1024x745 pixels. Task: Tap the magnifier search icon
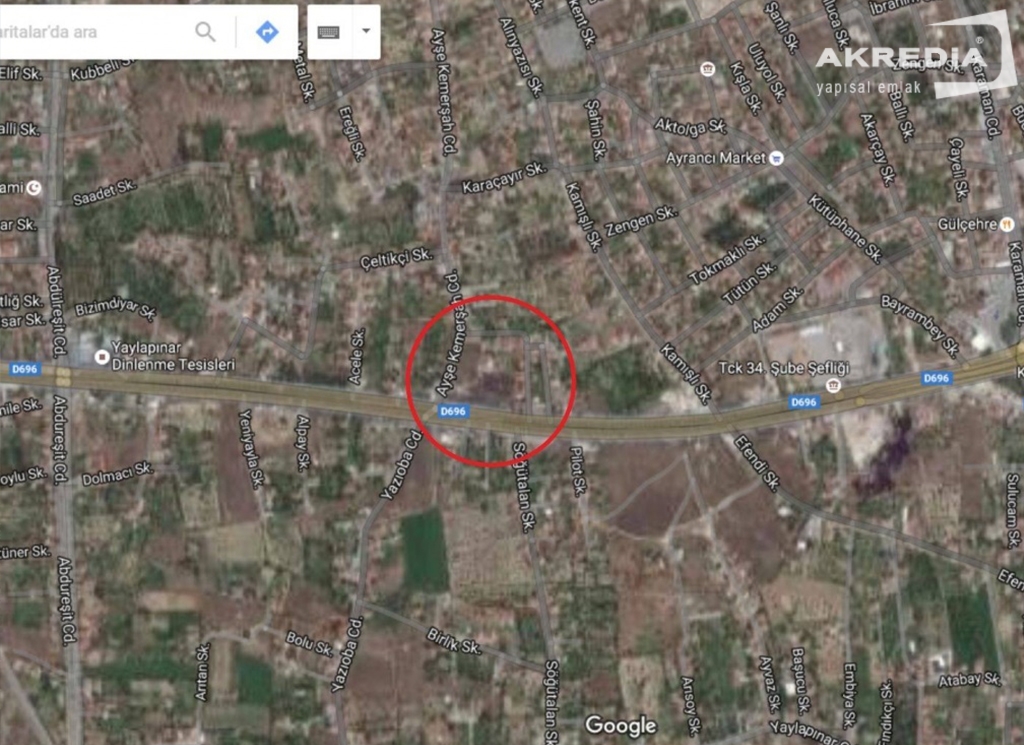[205, 32]
